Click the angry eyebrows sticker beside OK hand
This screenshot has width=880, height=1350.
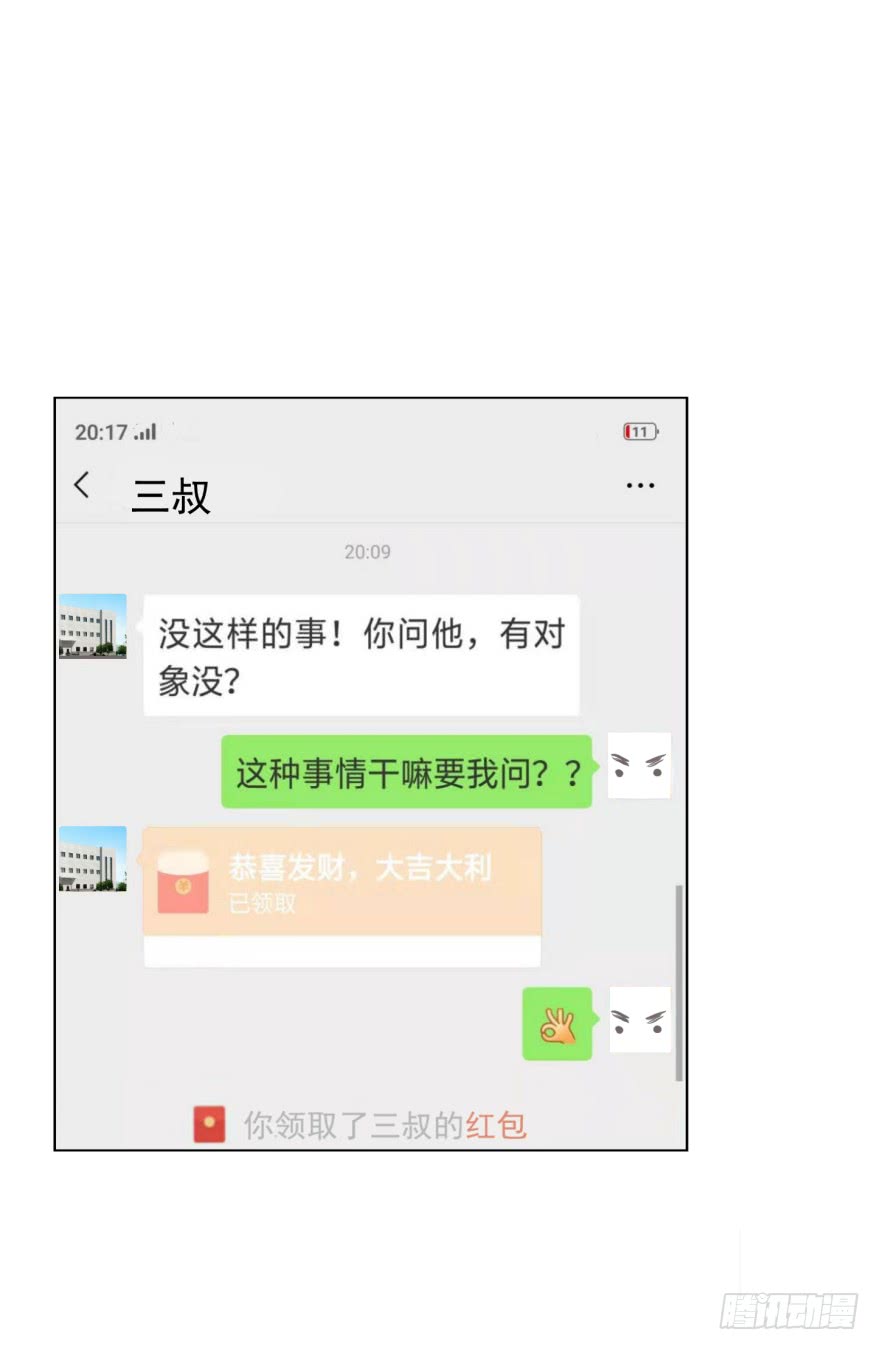(639, 1021)
